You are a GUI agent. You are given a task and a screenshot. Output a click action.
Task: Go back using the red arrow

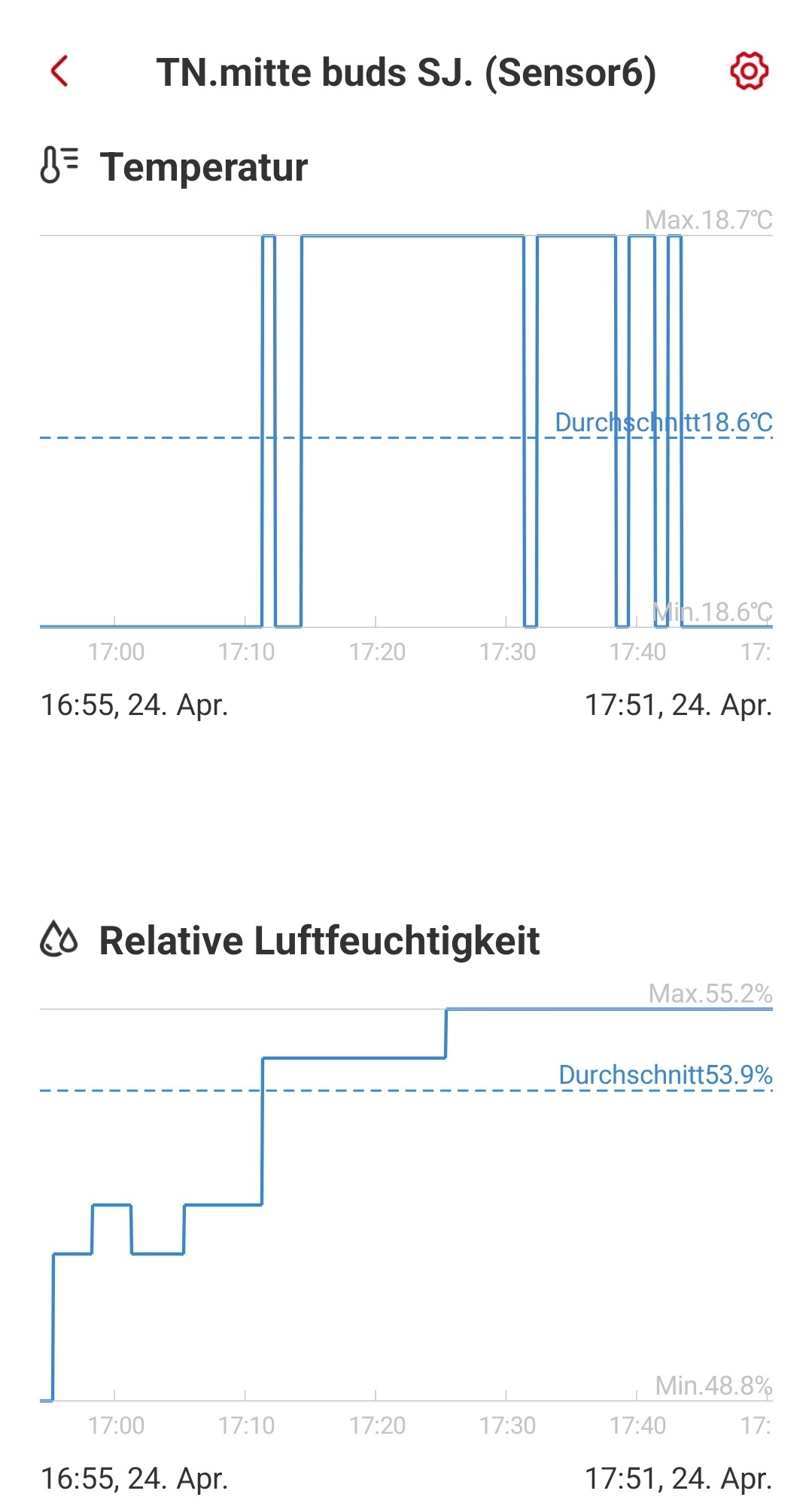click(59, 71)
